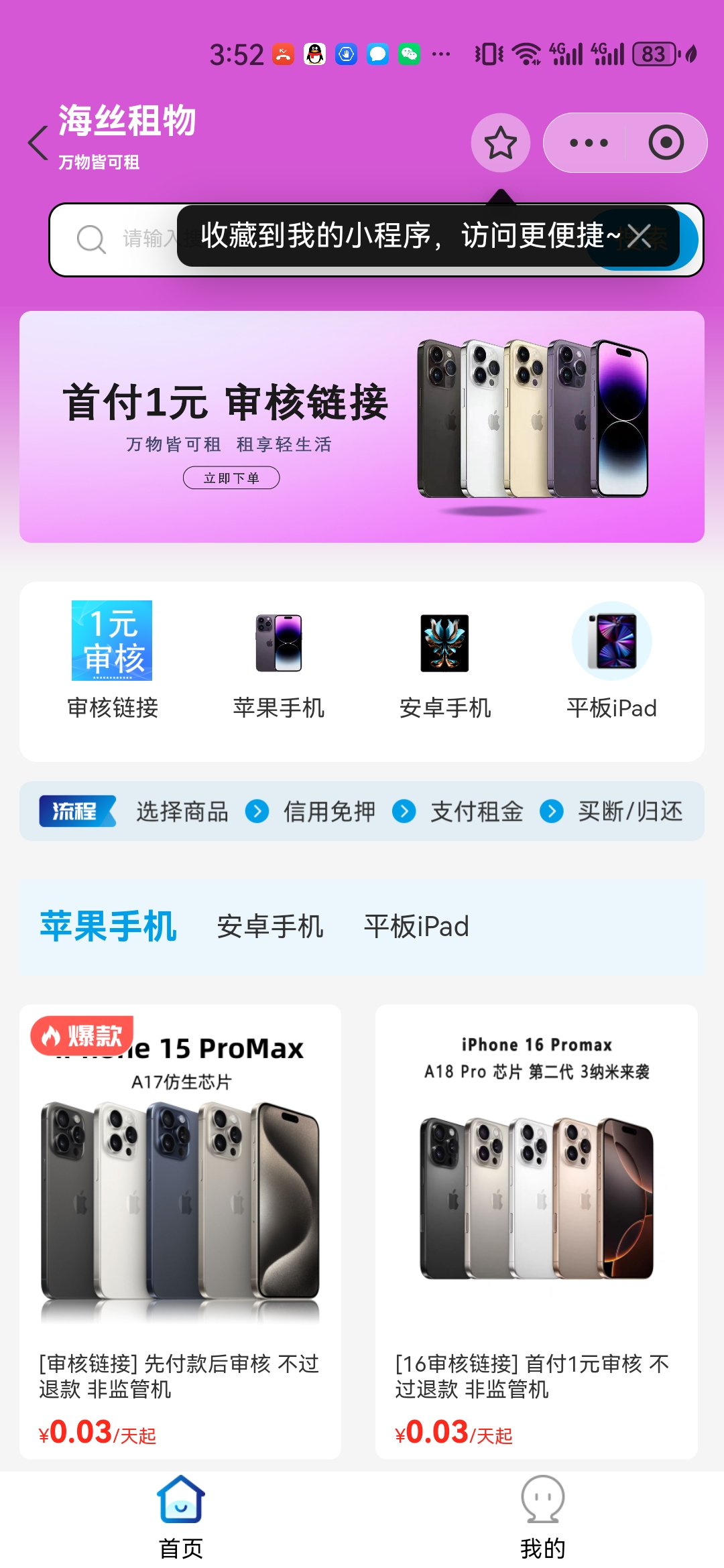724x1568 pixels.
Task: Dismiss the 收藏到我的小程序 tooltip
Action: (640, 237)
